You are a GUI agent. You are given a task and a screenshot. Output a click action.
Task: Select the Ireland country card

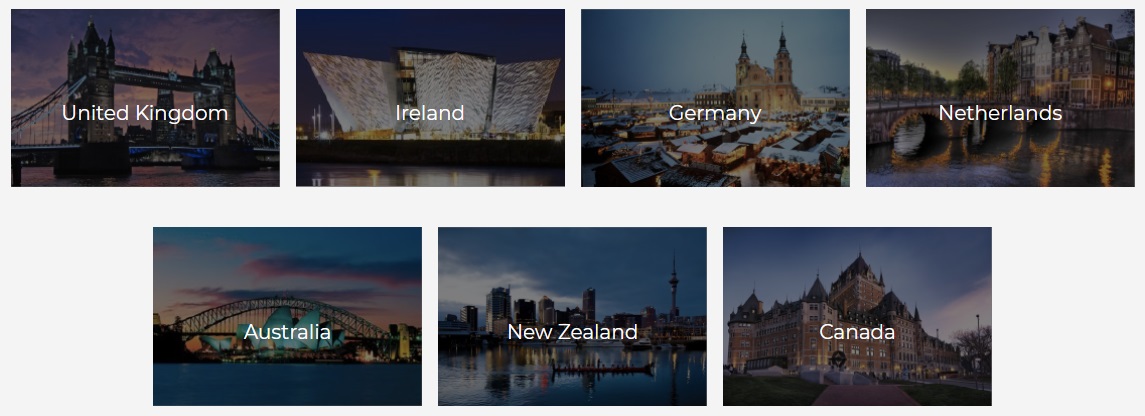[x=430, y=99]
